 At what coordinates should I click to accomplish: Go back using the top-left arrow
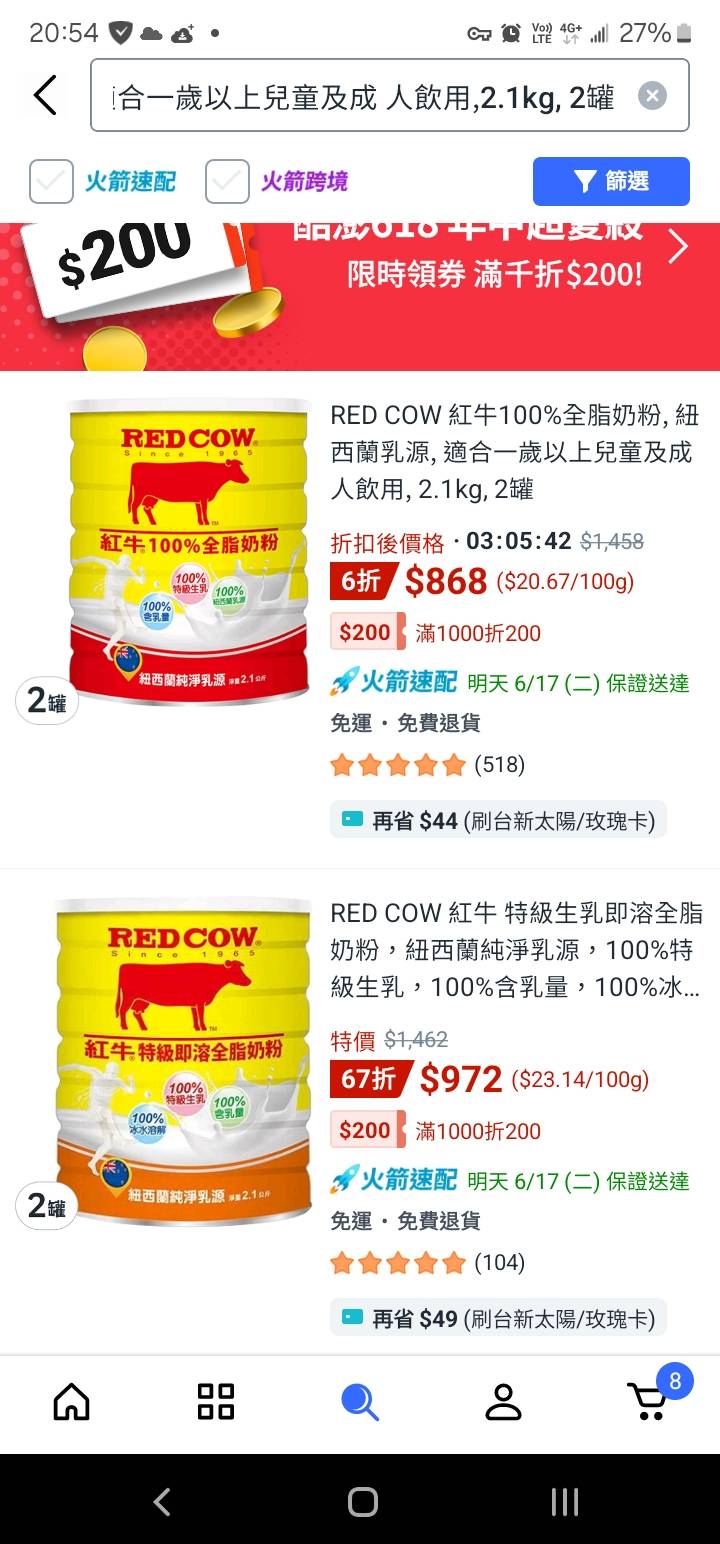tap(45, 96)
